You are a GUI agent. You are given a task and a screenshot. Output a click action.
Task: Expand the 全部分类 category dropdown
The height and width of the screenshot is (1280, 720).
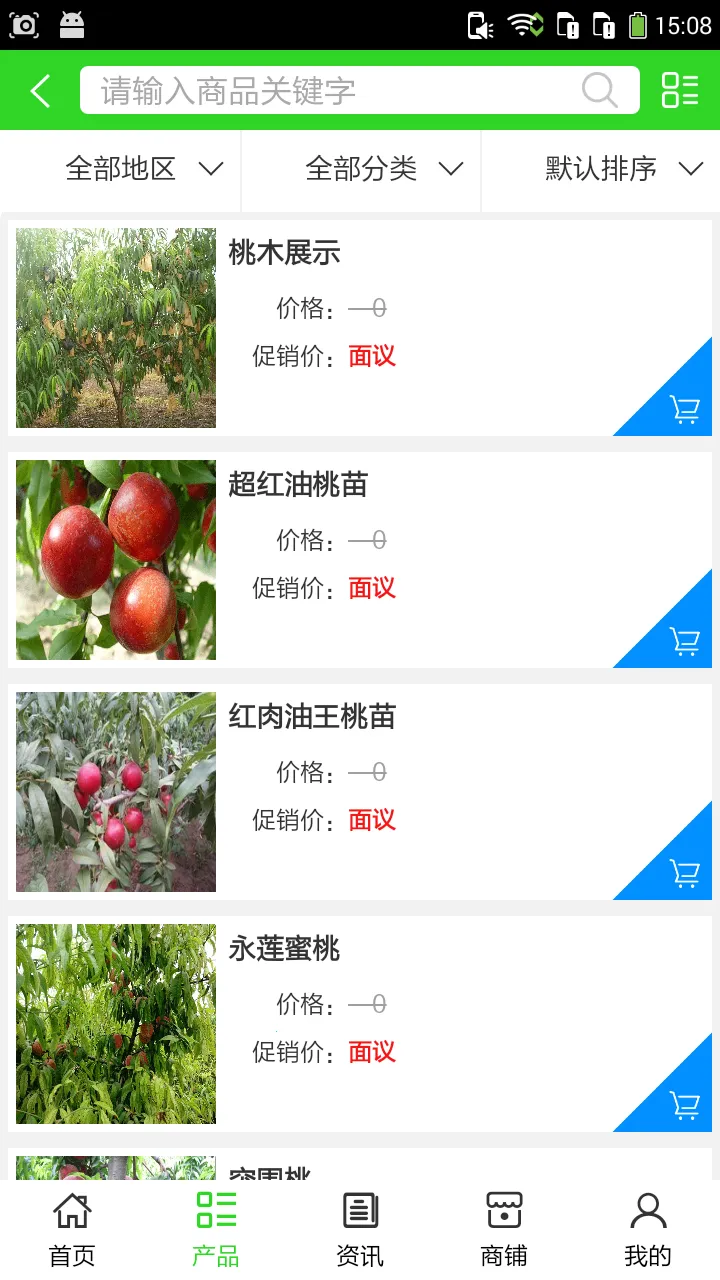[381, 170]
